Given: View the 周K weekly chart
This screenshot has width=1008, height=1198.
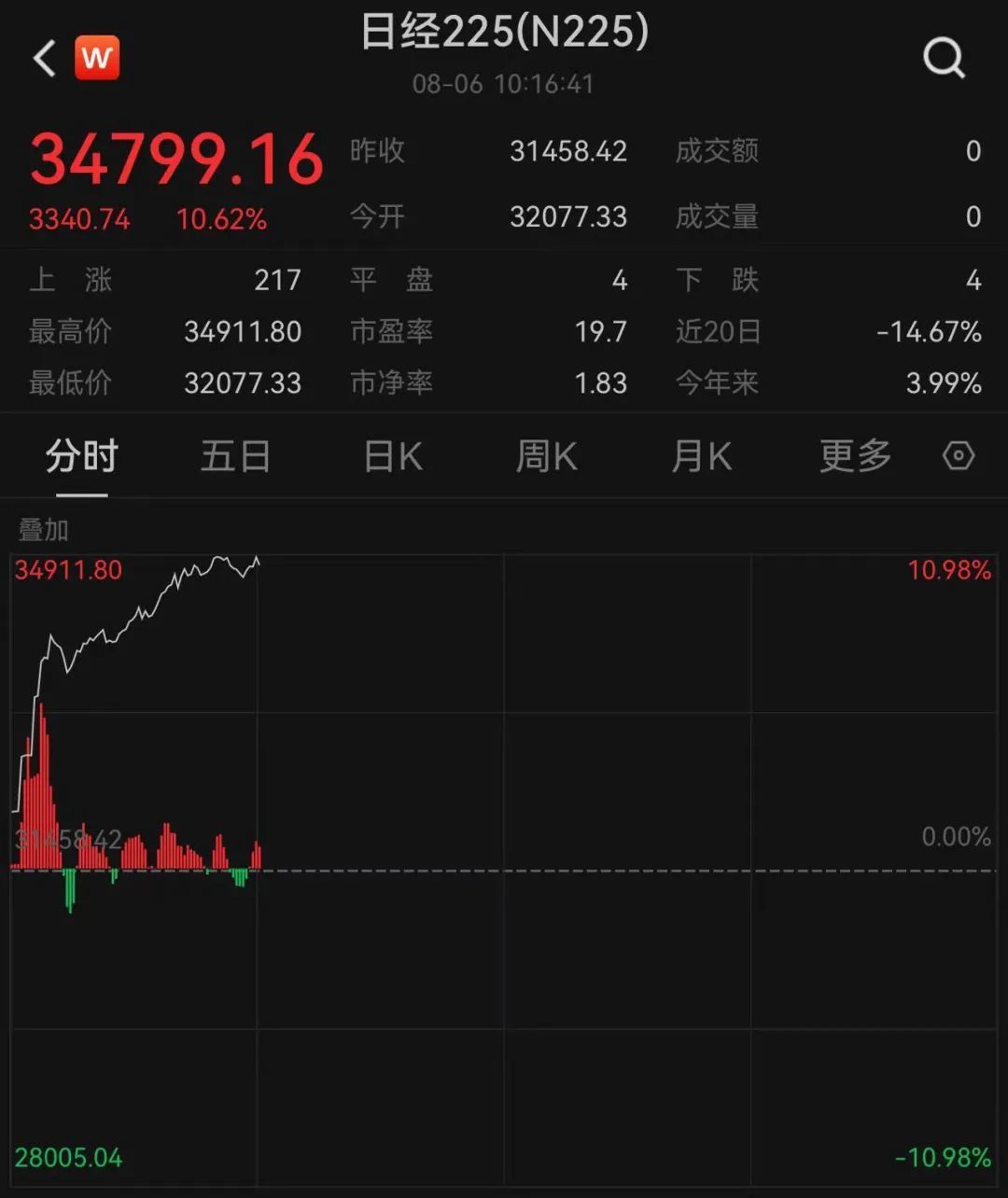Looking at the screenshot, I should coord(546,457).
